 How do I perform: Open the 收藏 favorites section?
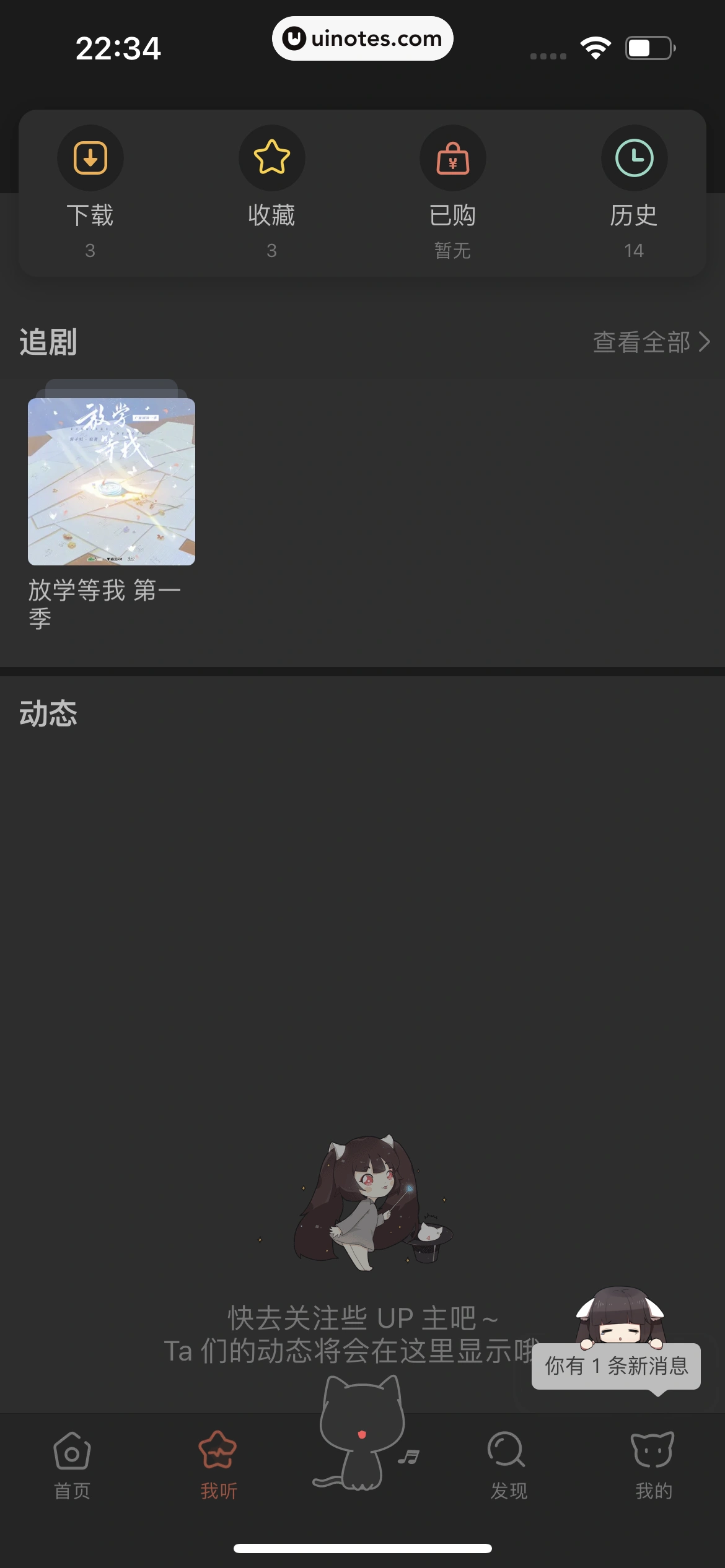[x=271, y=192]
